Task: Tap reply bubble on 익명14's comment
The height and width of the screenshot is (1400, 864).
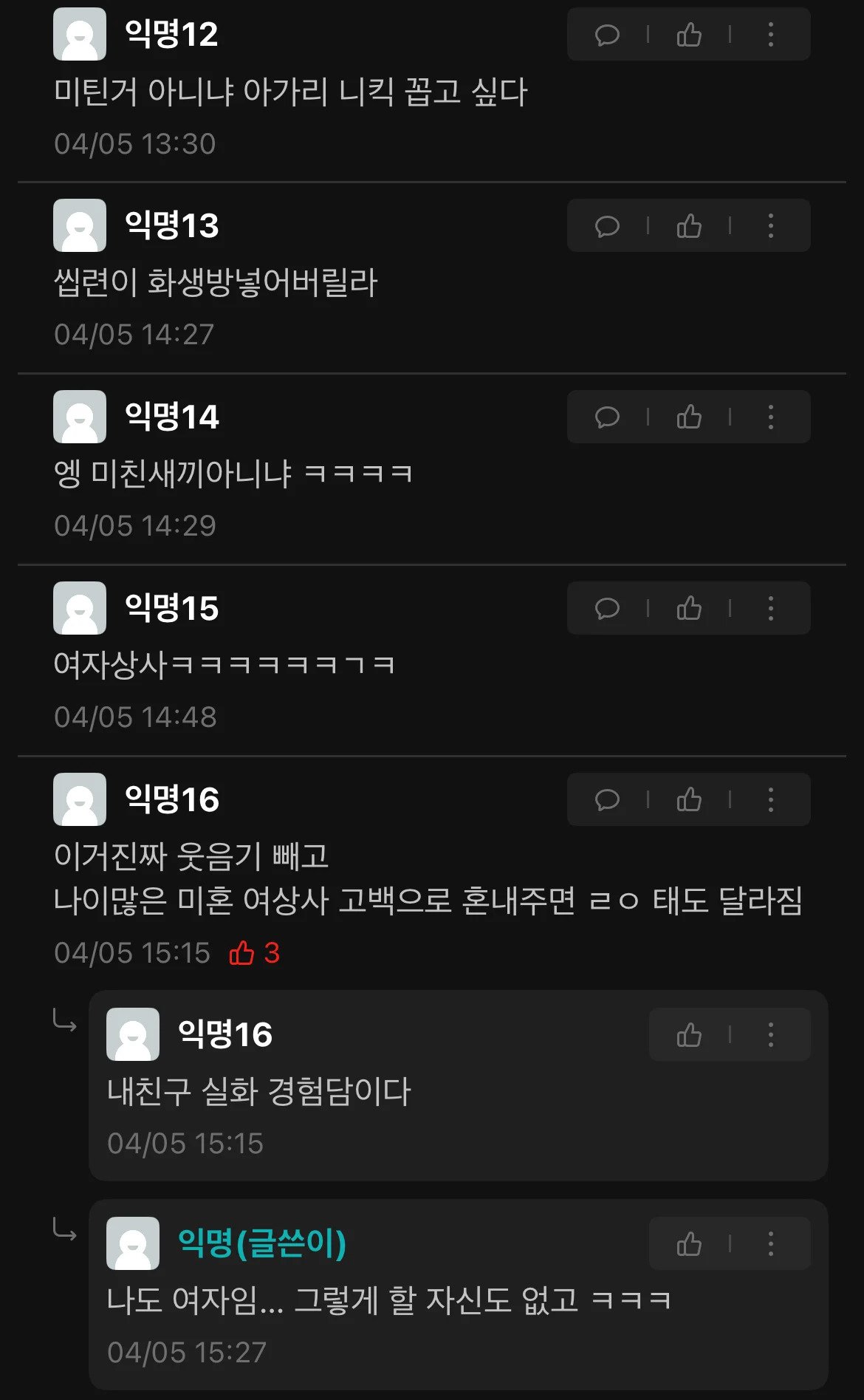Action: click(x=607, y=417)
